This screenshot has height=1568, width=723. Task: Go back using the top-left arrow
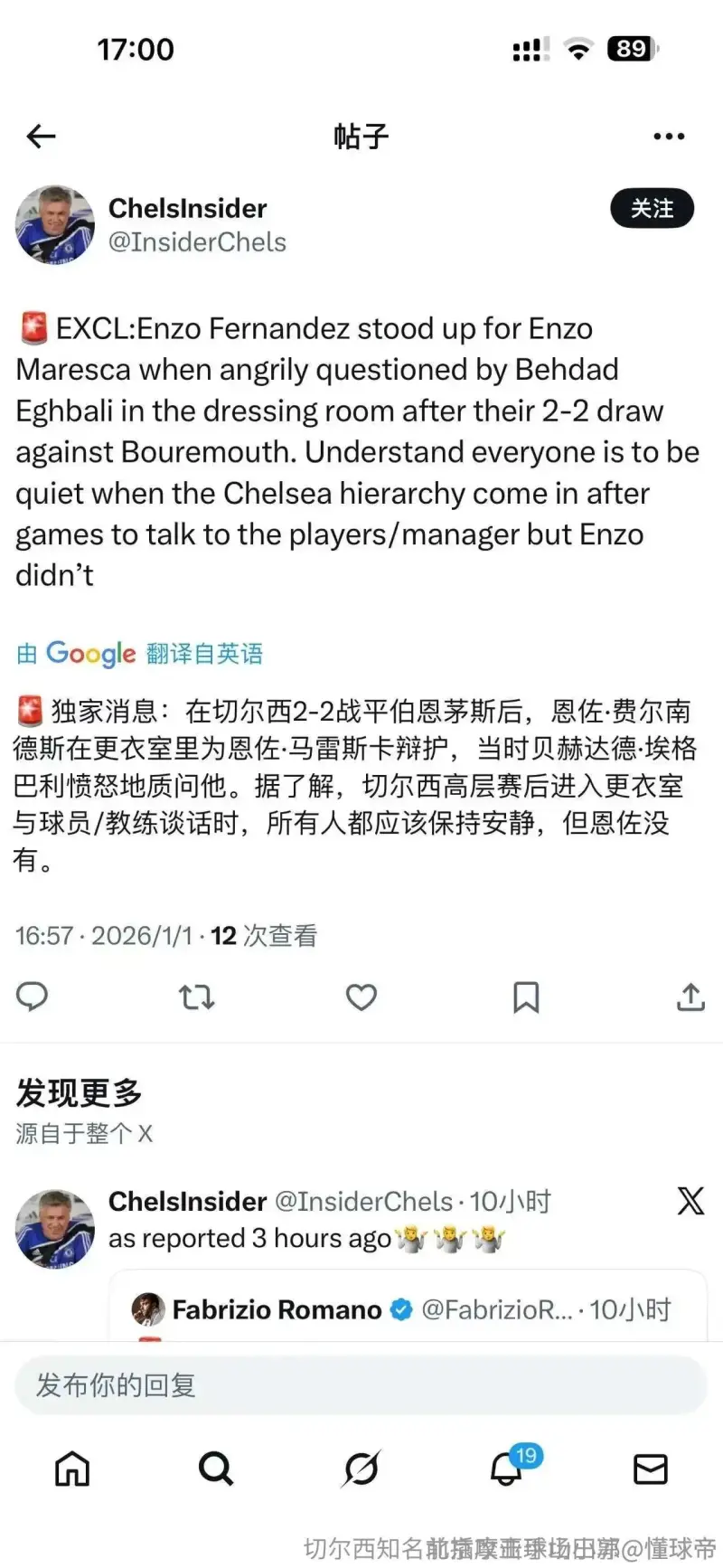[42, 137]
